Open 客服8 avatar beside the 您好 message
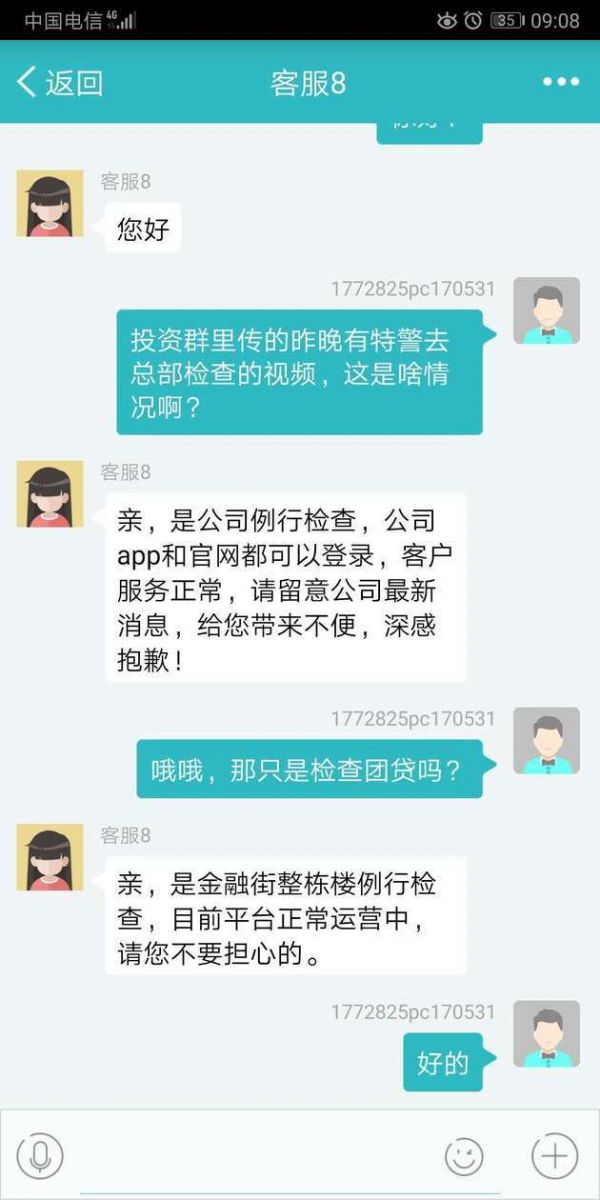Screen dimensions: 600x1200 point(49,203)
